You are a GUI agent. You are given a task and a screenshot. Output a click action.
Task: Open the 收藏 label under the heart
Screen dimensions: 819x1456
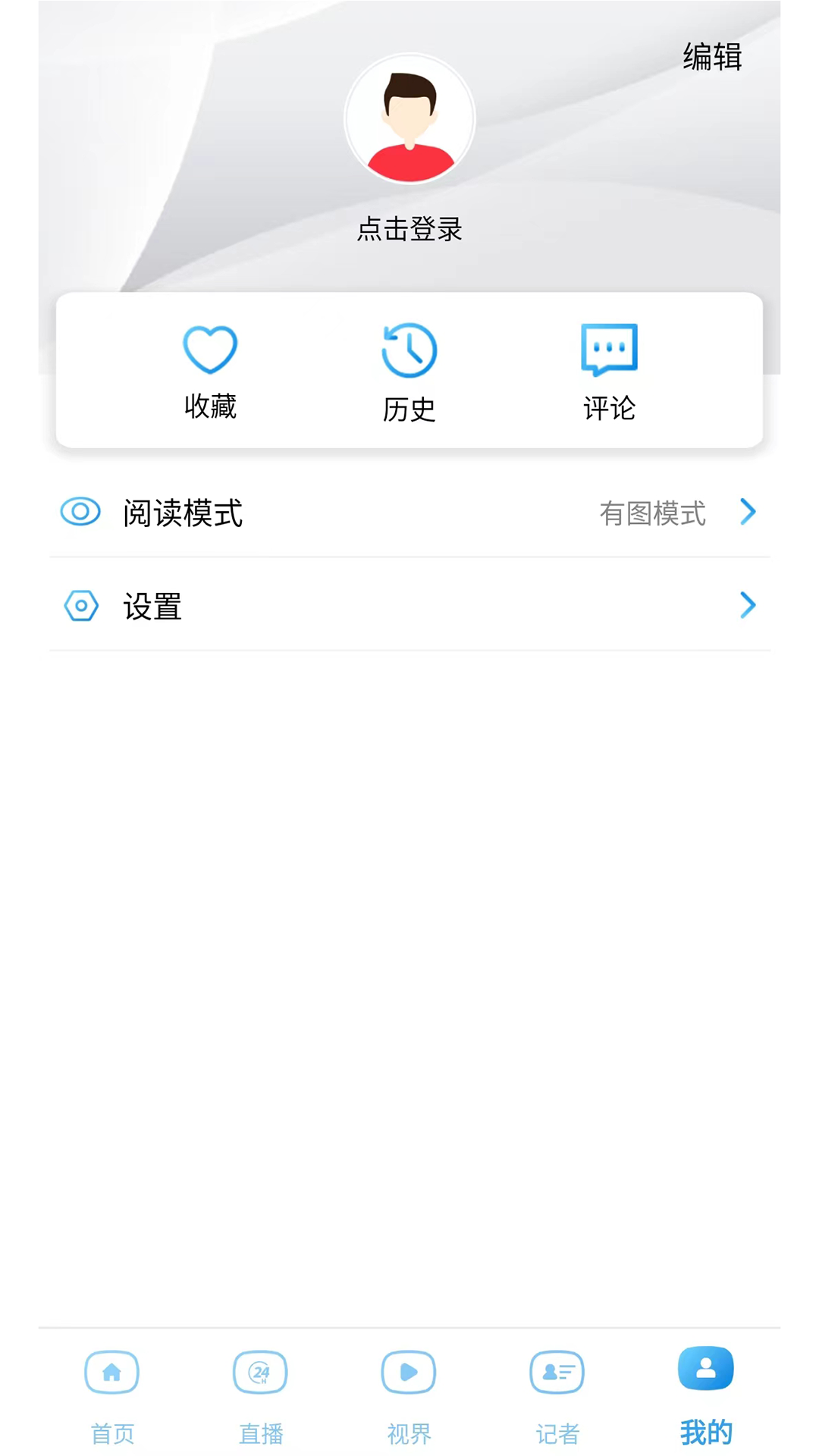[210, 407]
